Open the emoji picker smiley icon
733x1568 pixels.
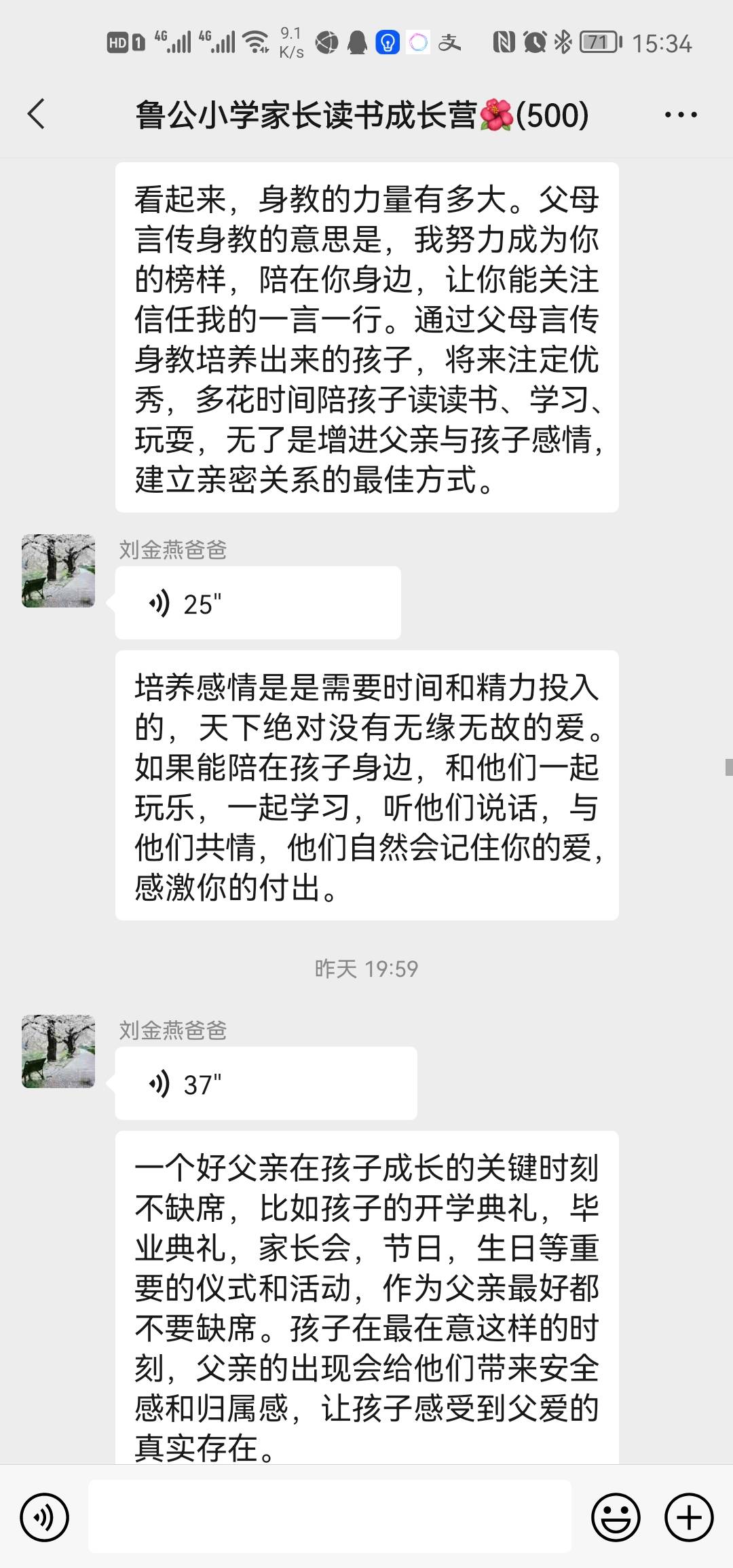pos(615,1516)
